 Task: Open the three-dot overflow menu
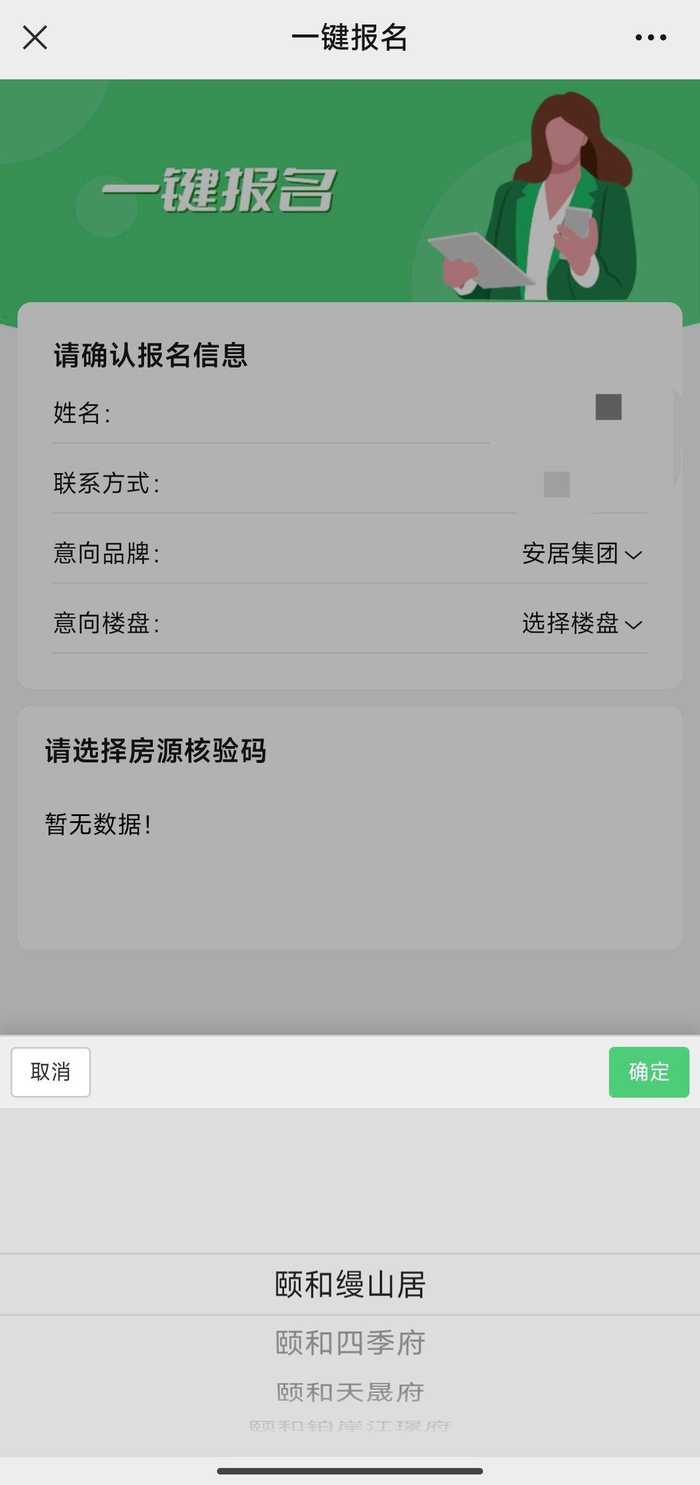pyautogui.click(x=650, y=38)
